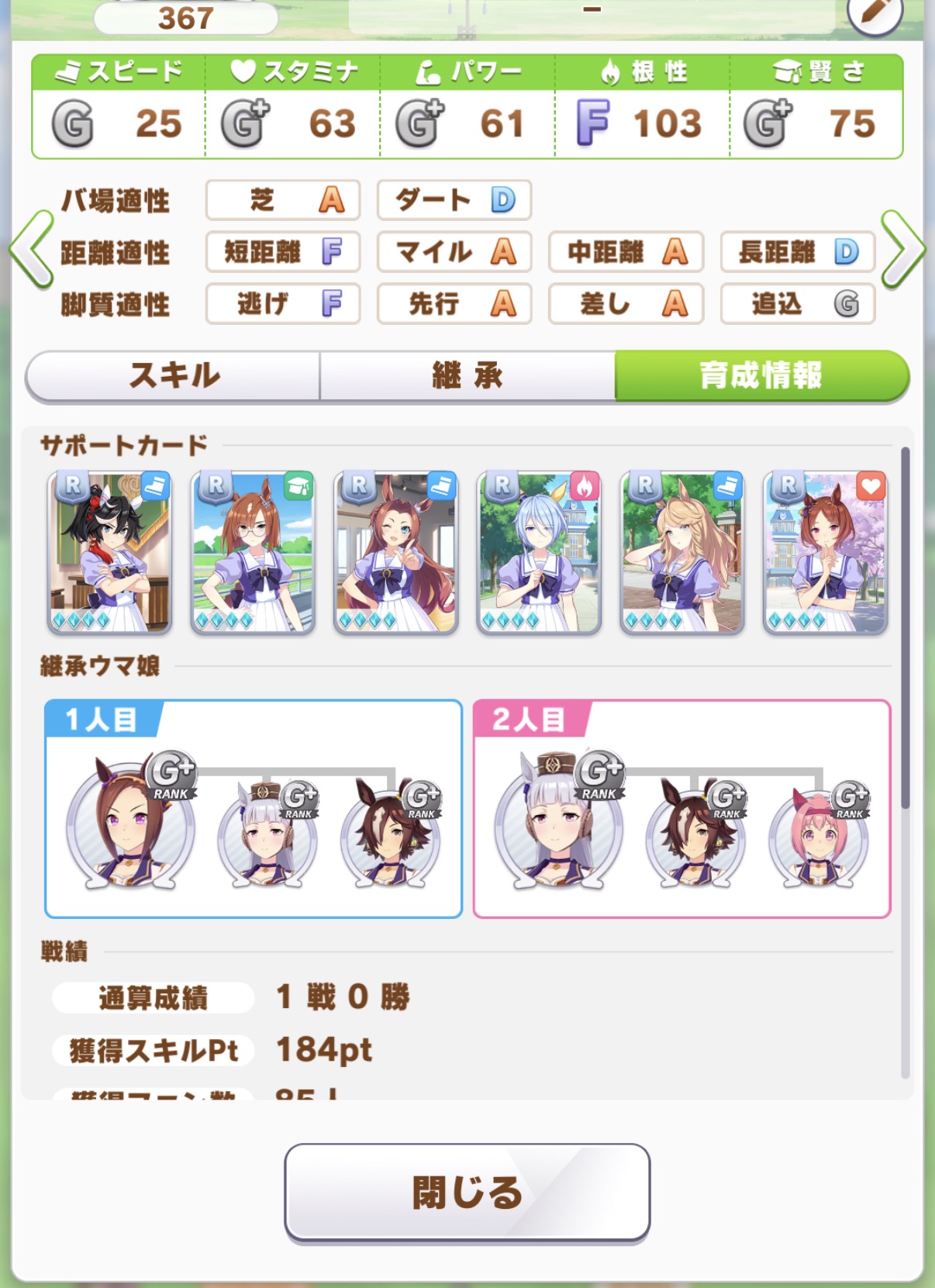Select the 育成情報 tab
The width and height of the screenshot is (935, 1288).
pos(761,376)
